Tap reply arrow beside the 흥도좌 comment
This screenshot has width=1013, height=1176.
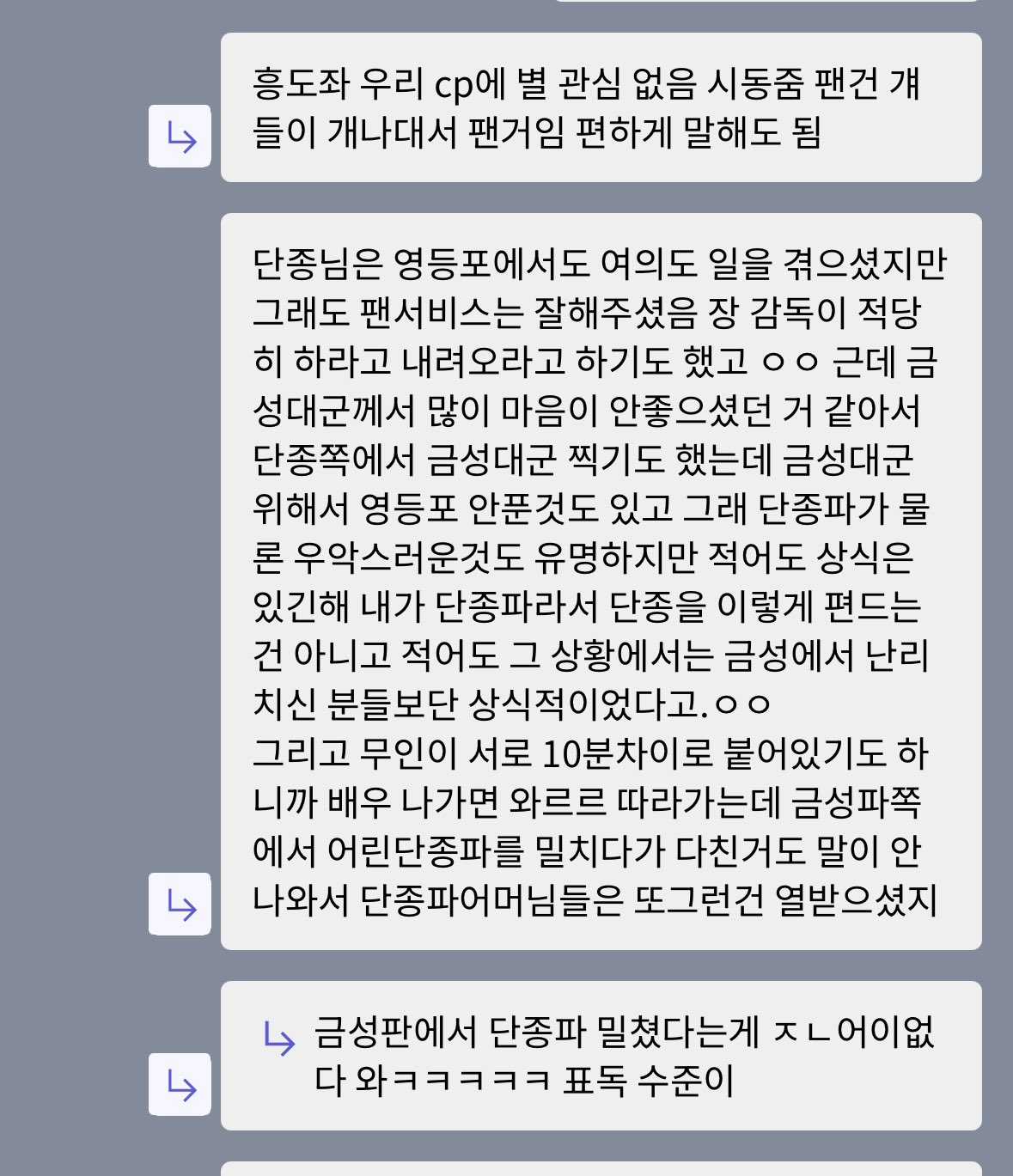pos(180,137)
